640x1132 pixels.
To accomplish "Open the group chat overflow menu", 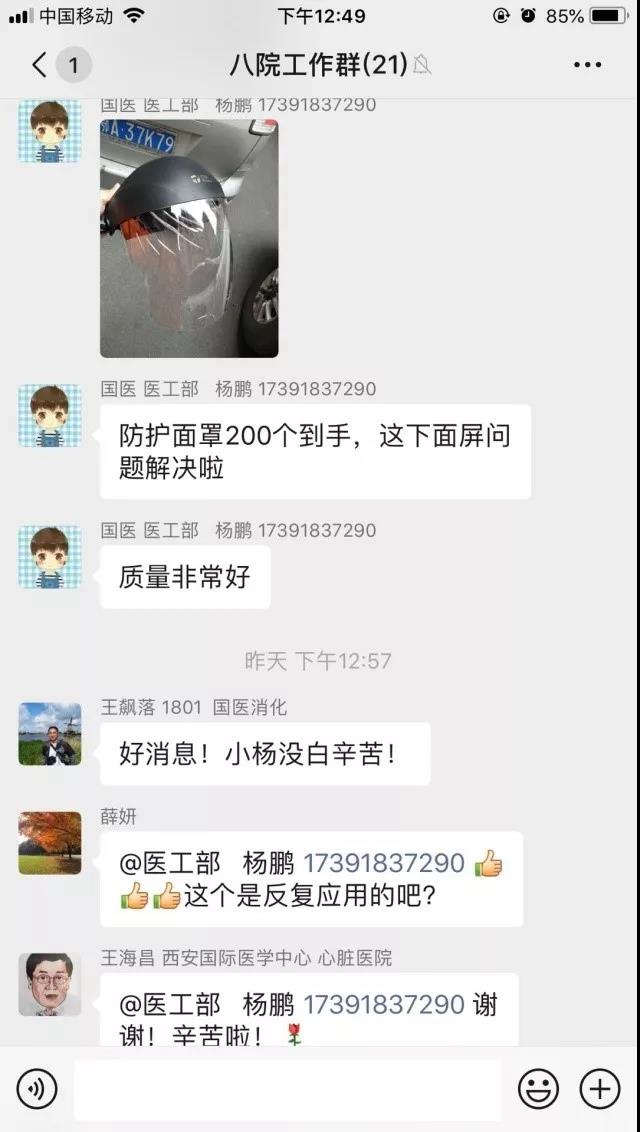I will point(587,66).
